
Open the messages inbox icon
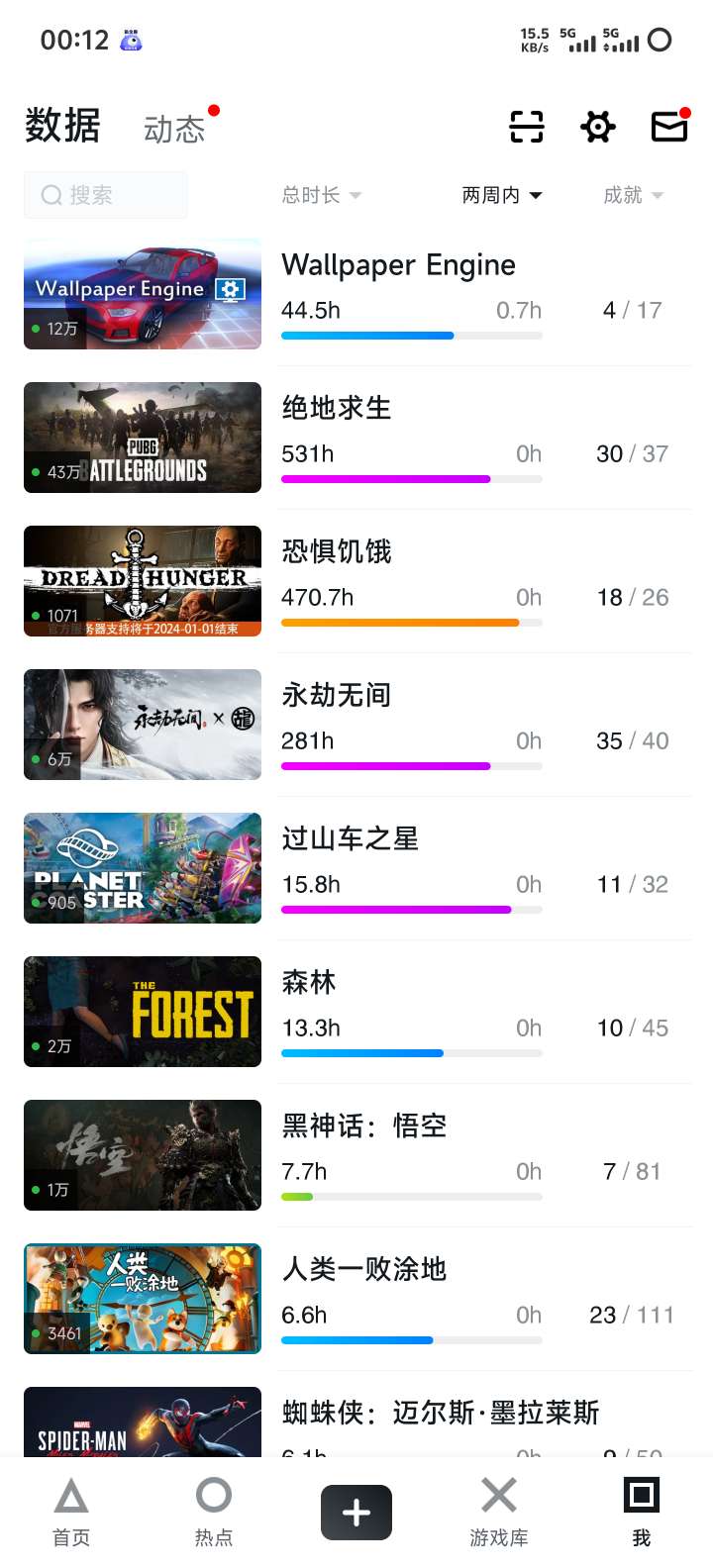tap(669, 127)
